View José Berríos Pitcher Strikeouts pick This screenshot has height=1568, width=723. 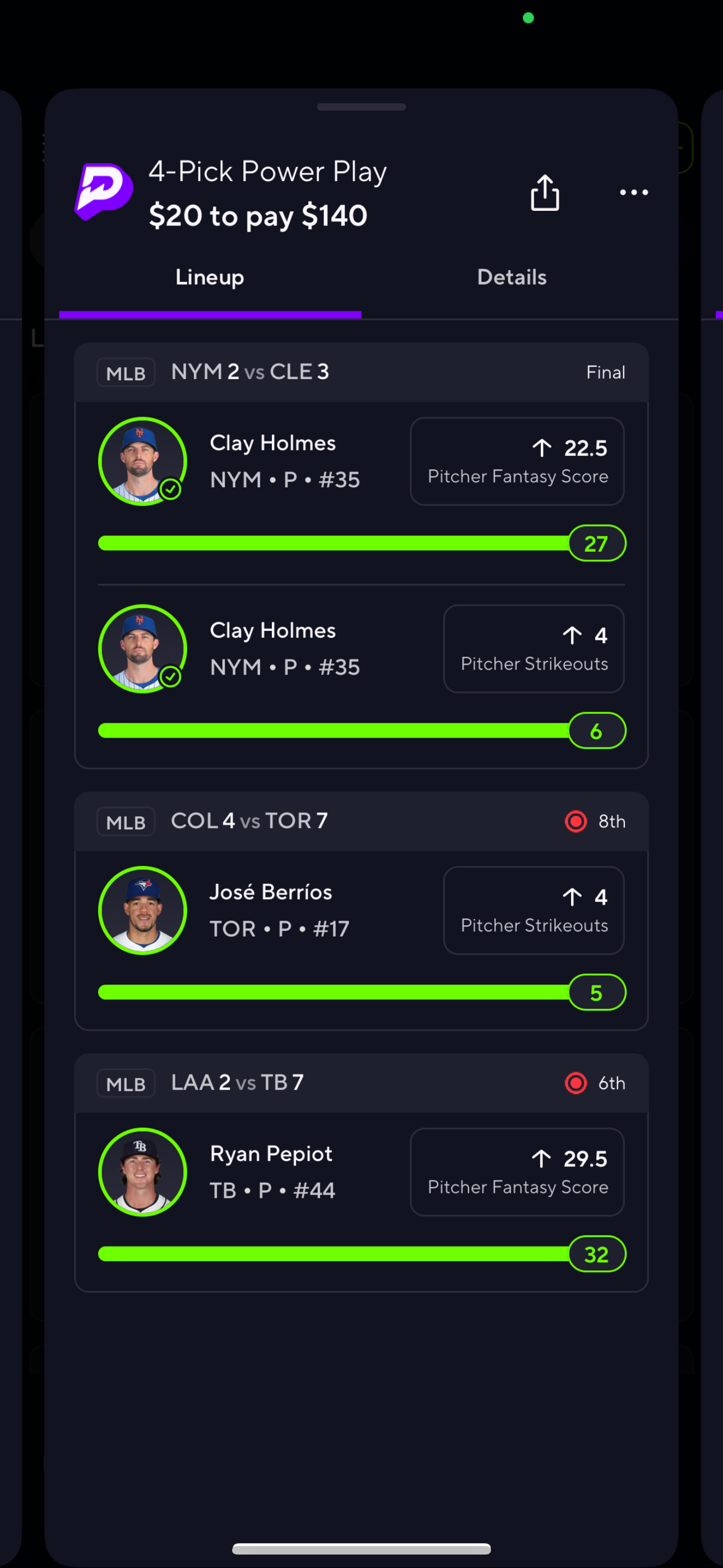(x=533, y=911)
